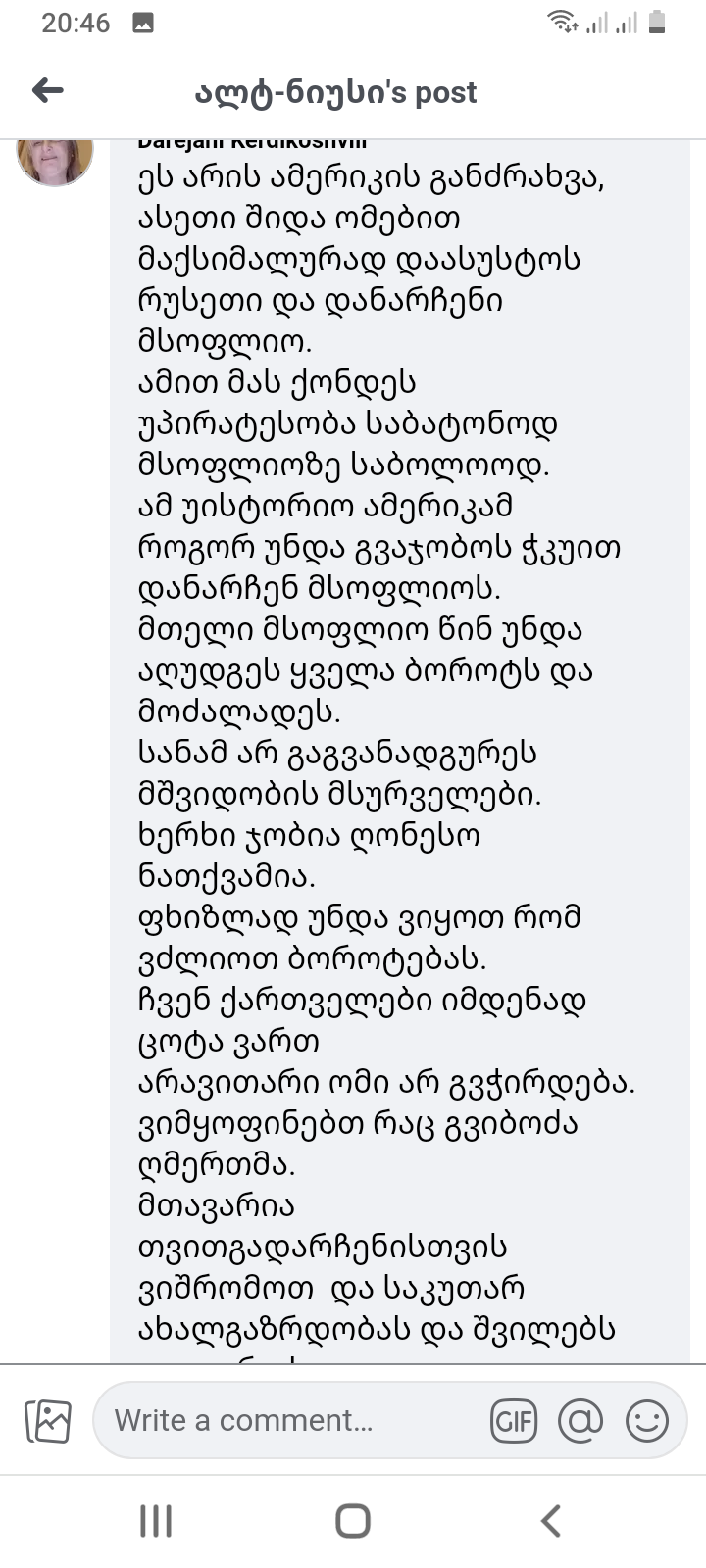
Task: Attach a photo to the comment
Action: [48, 1420]
